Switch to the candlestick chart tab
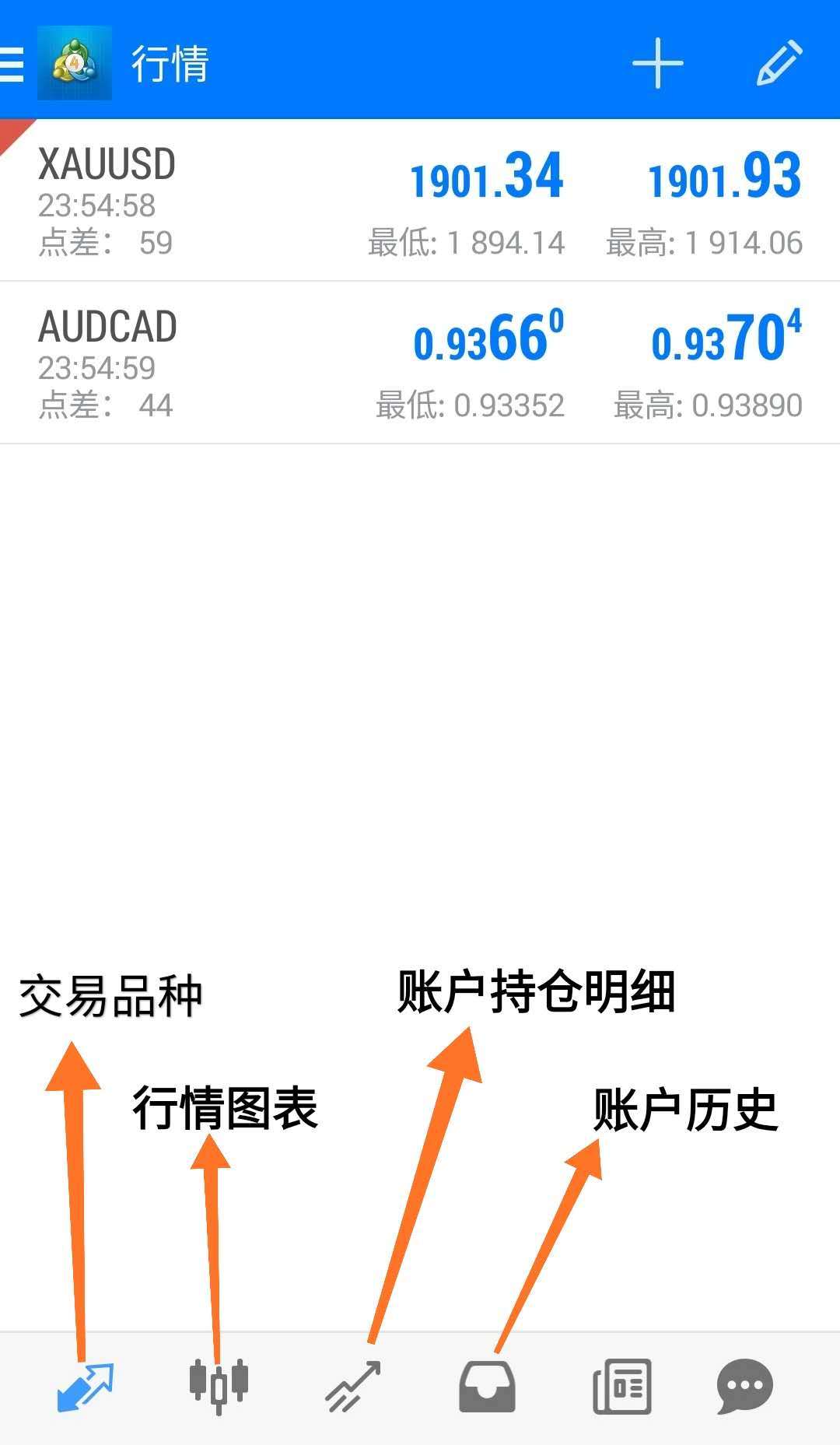 [x=219, y=1387]
